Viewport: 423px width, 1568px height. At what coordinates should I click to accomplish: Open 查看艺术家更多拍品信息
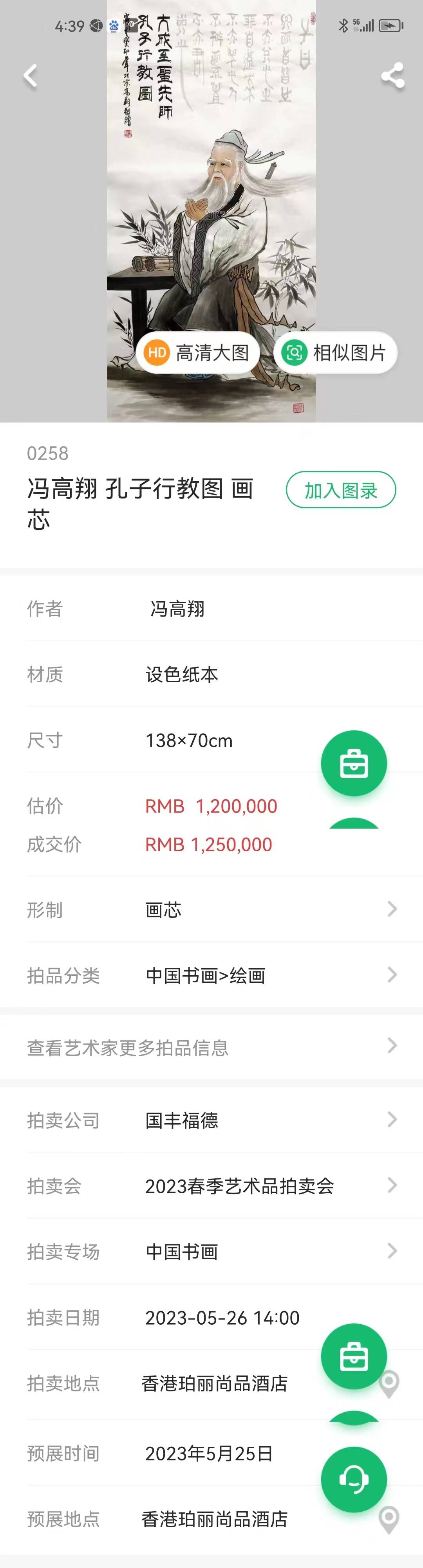pos(211,1047)
